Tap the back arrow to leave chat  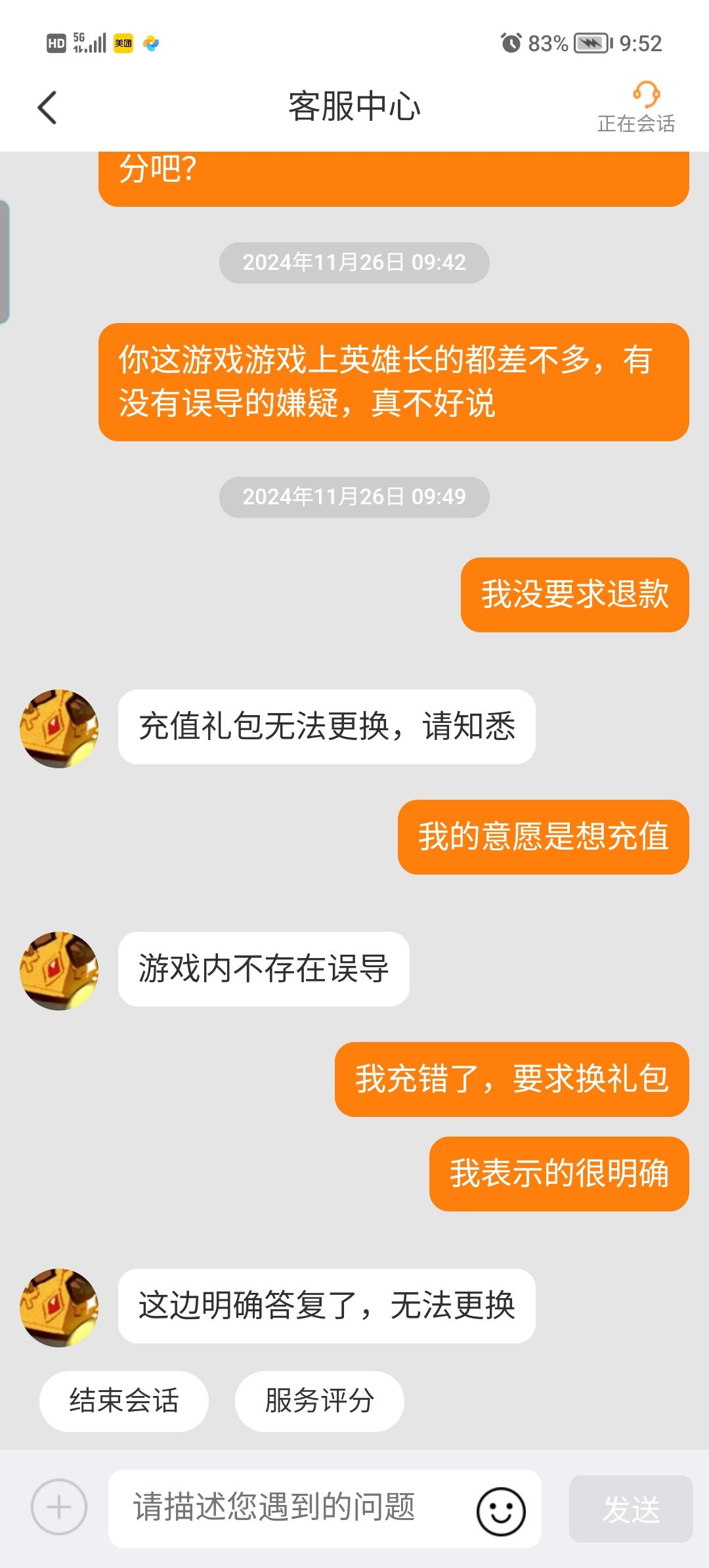pos(46,107)
